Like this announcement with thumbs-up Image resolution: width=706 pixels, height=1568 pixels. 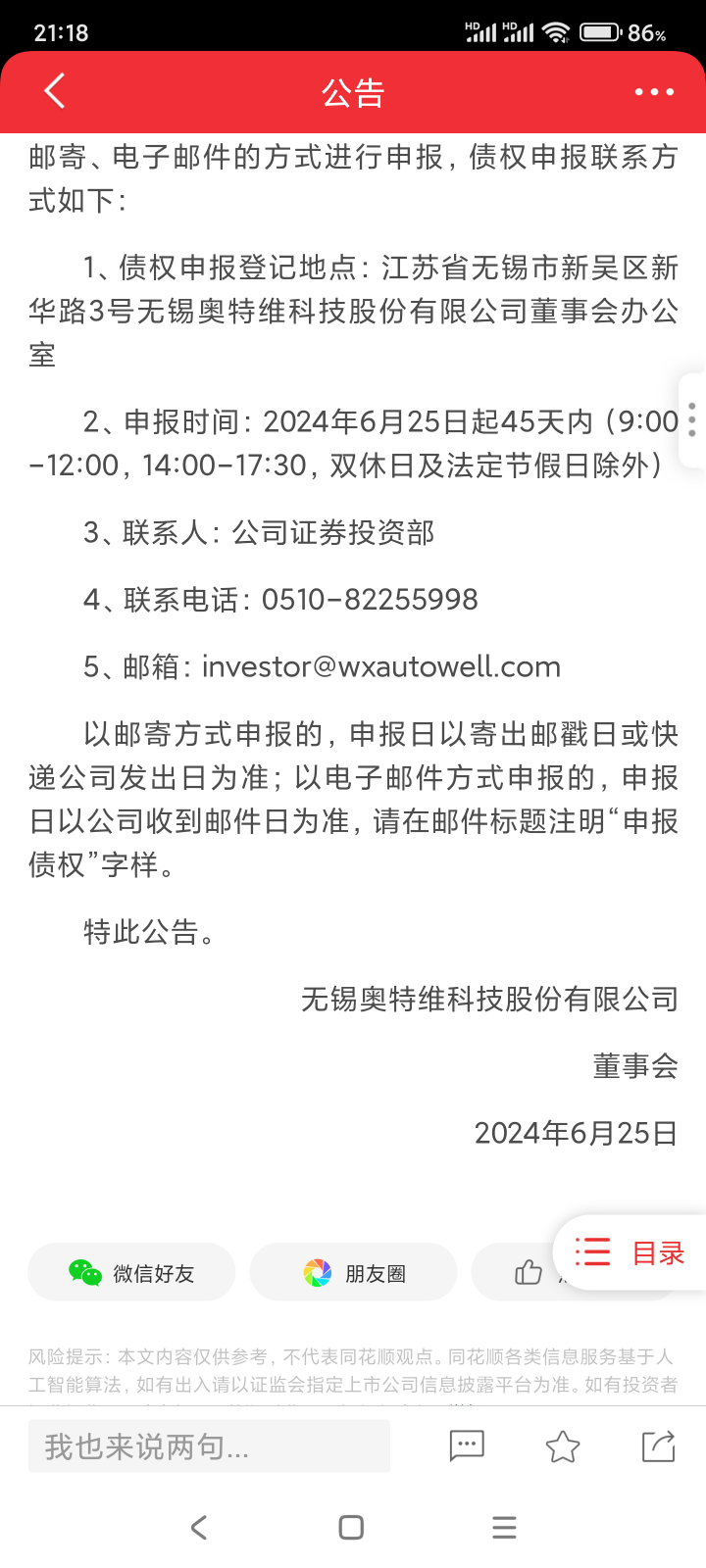[x=528, y=1272]
